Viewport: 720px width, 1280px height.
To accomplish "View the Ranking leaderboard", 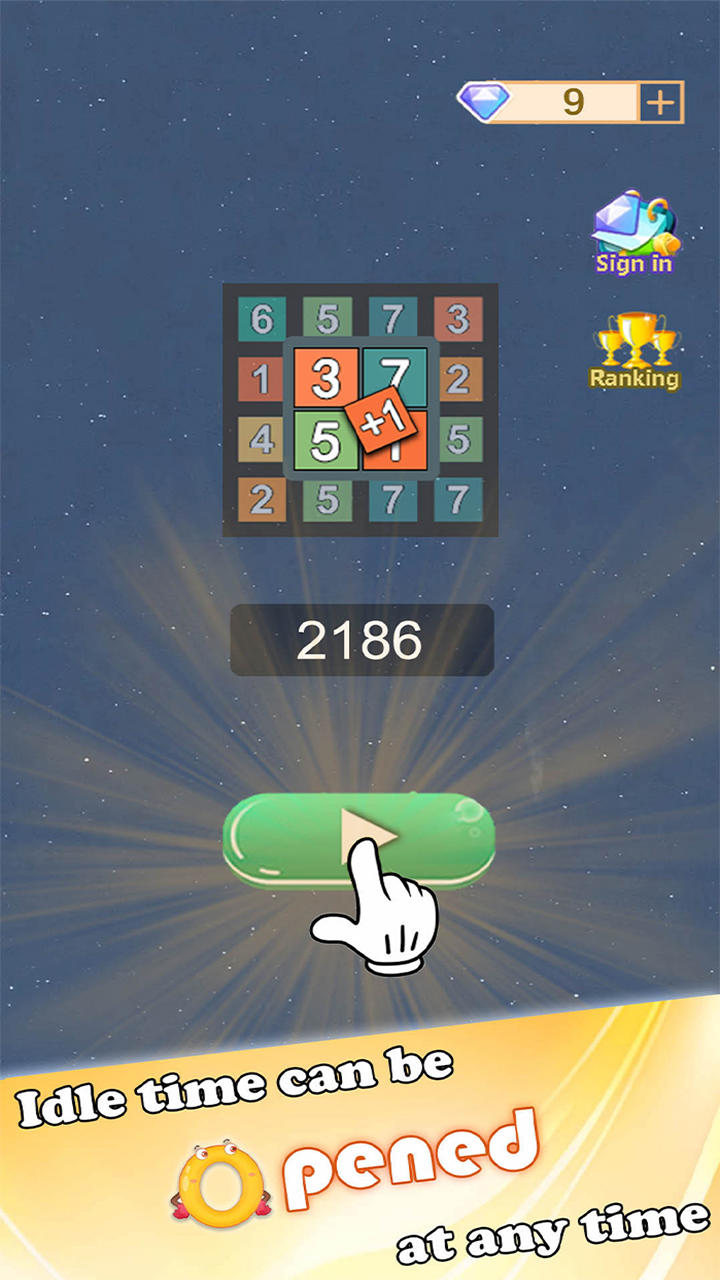I will point(634,352).
